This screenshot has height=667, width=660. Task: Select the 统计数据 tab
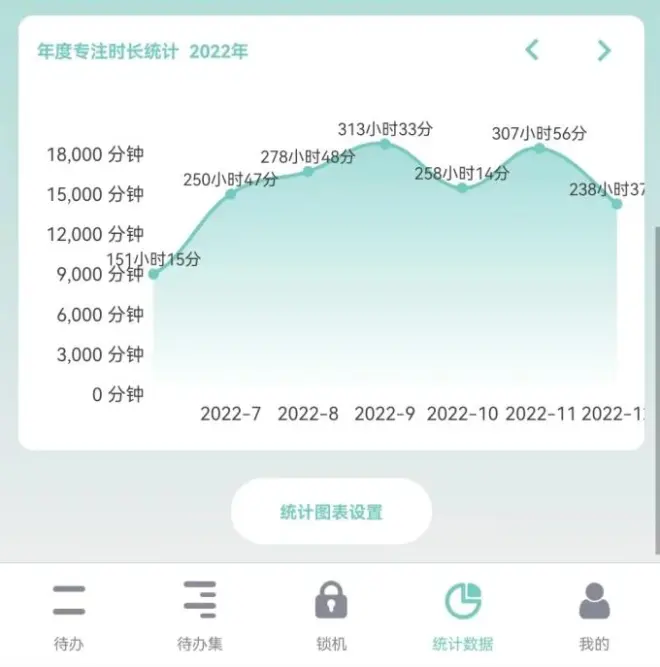click(462, 613)
